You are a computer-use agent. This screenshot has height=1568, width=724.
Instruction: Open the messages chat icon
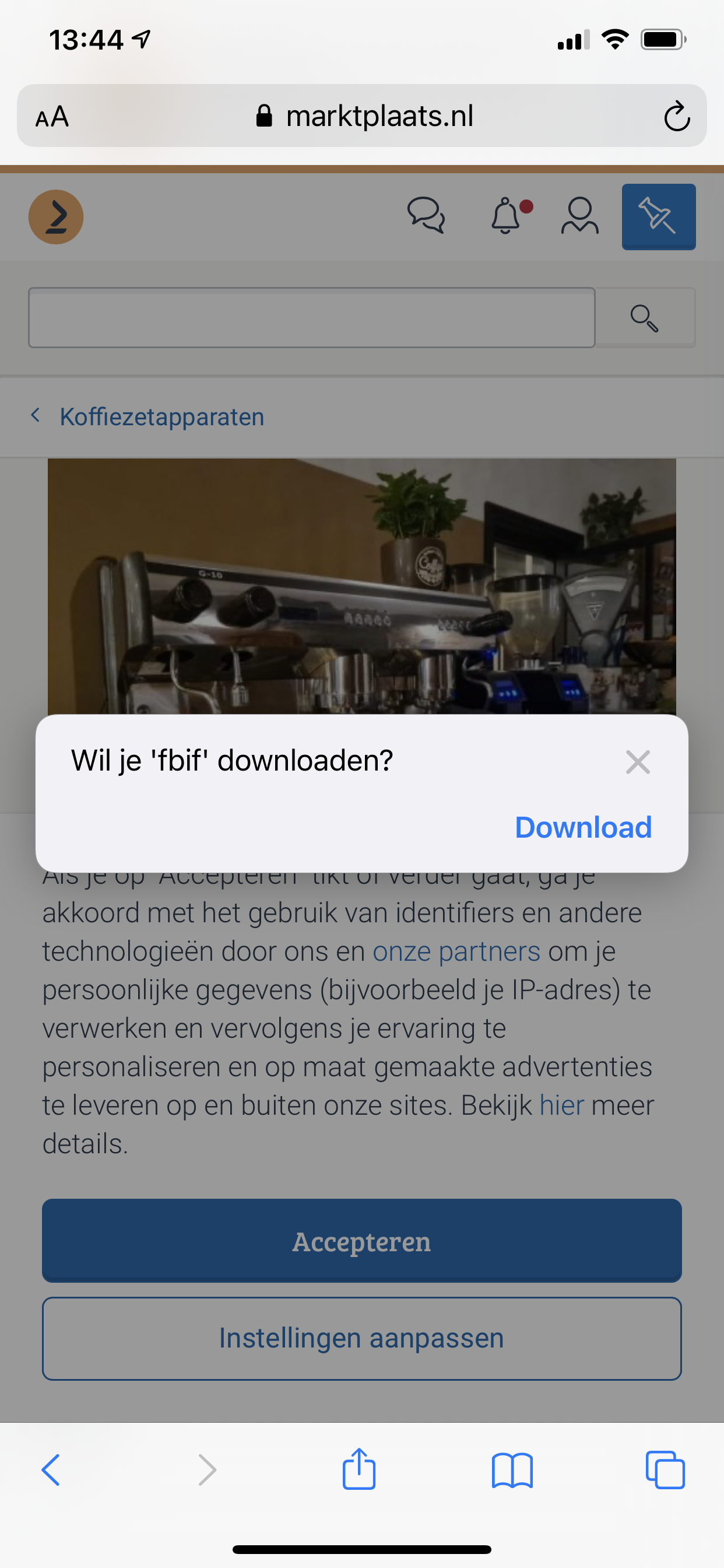(x=426, y=216)
